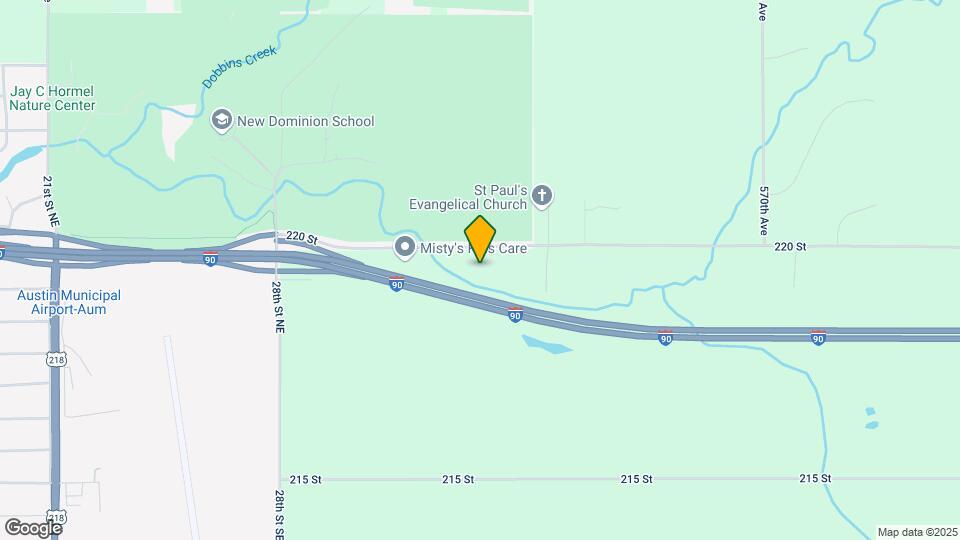Select St Paul's Evangelical Church pin

(x=542, y=195)
